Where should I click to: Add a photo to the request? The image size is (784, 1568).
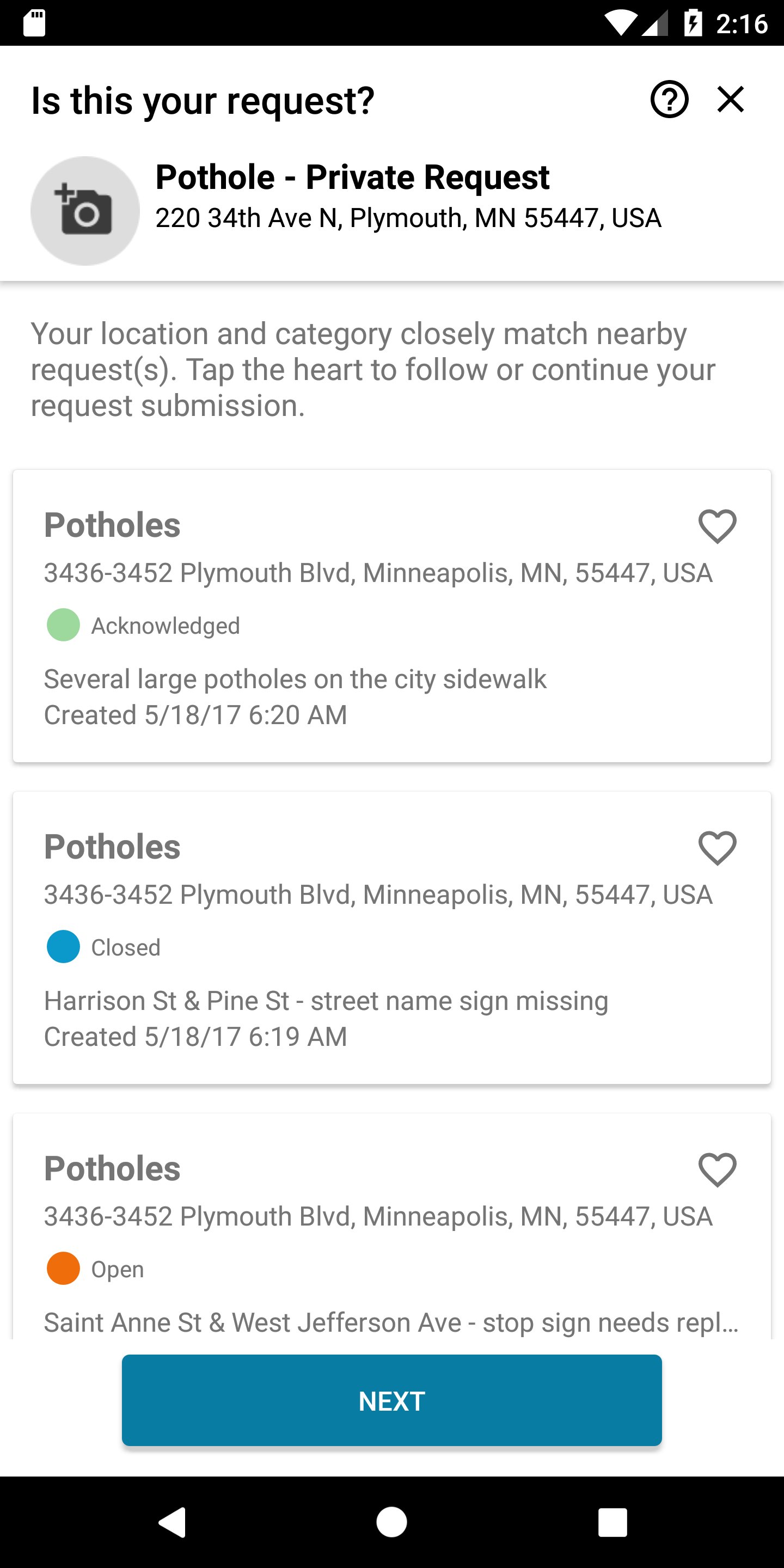tap(85, 211)
